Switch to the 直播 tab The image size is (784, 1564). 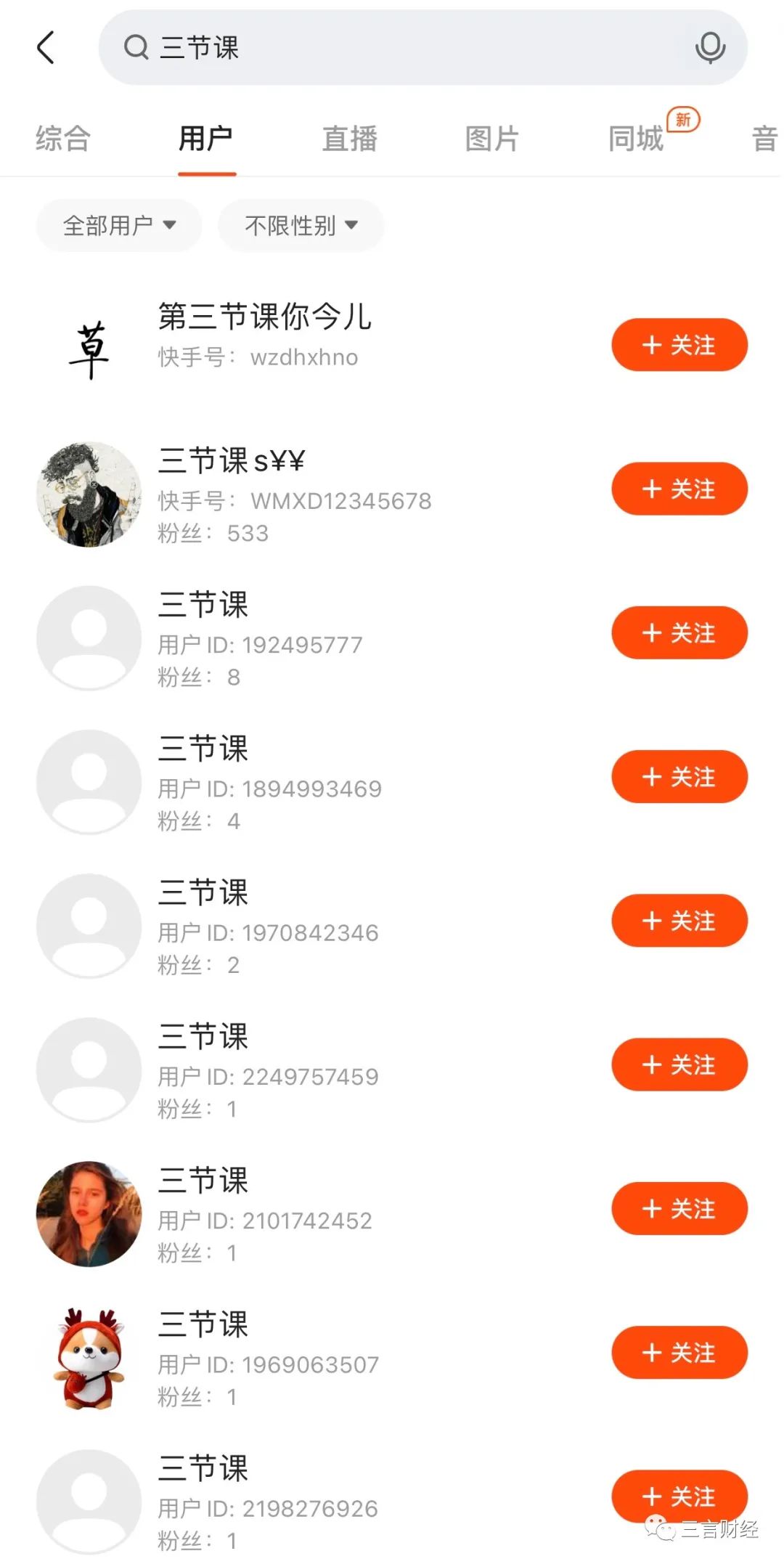pos(349,139)
